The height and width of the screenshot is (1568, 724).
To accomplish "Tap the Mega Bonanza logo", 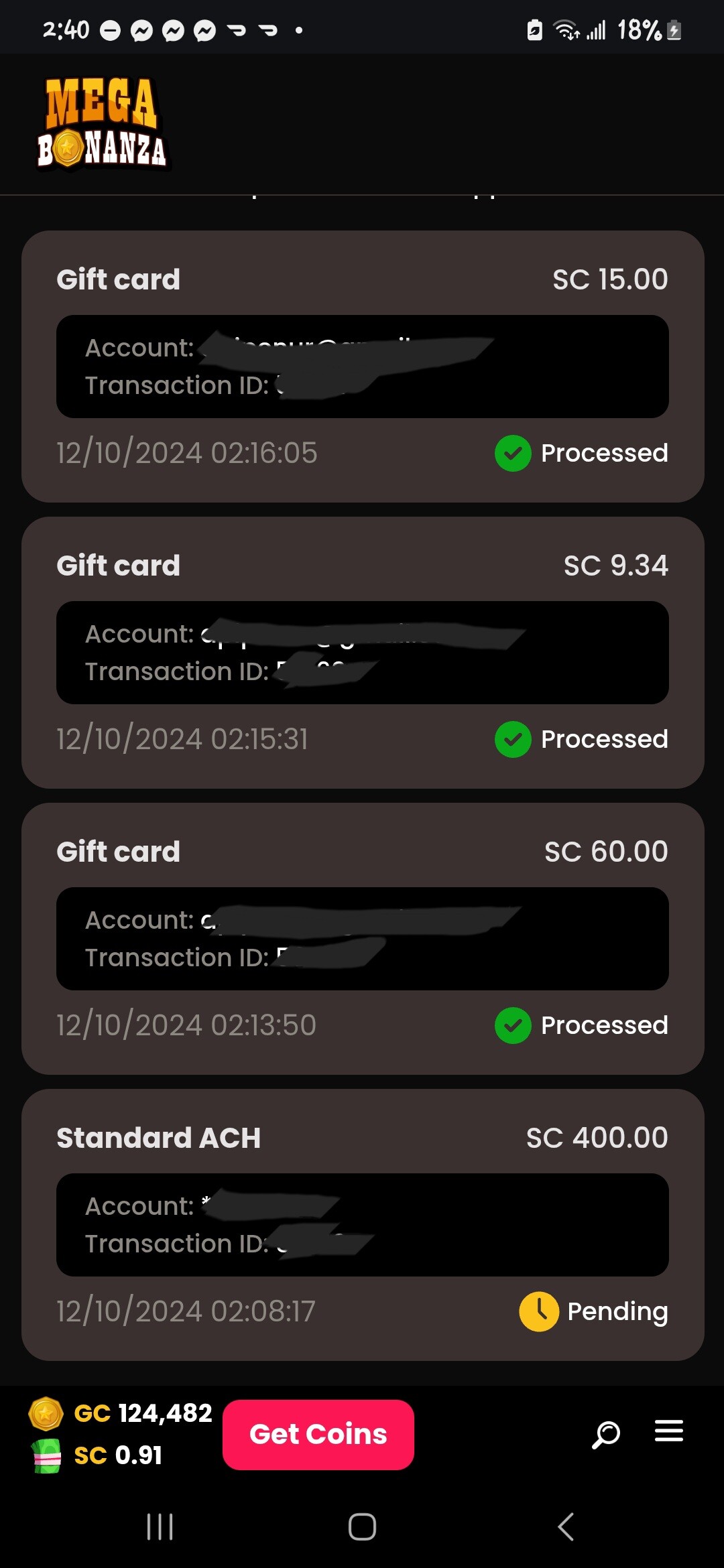I will coord(102,123).
